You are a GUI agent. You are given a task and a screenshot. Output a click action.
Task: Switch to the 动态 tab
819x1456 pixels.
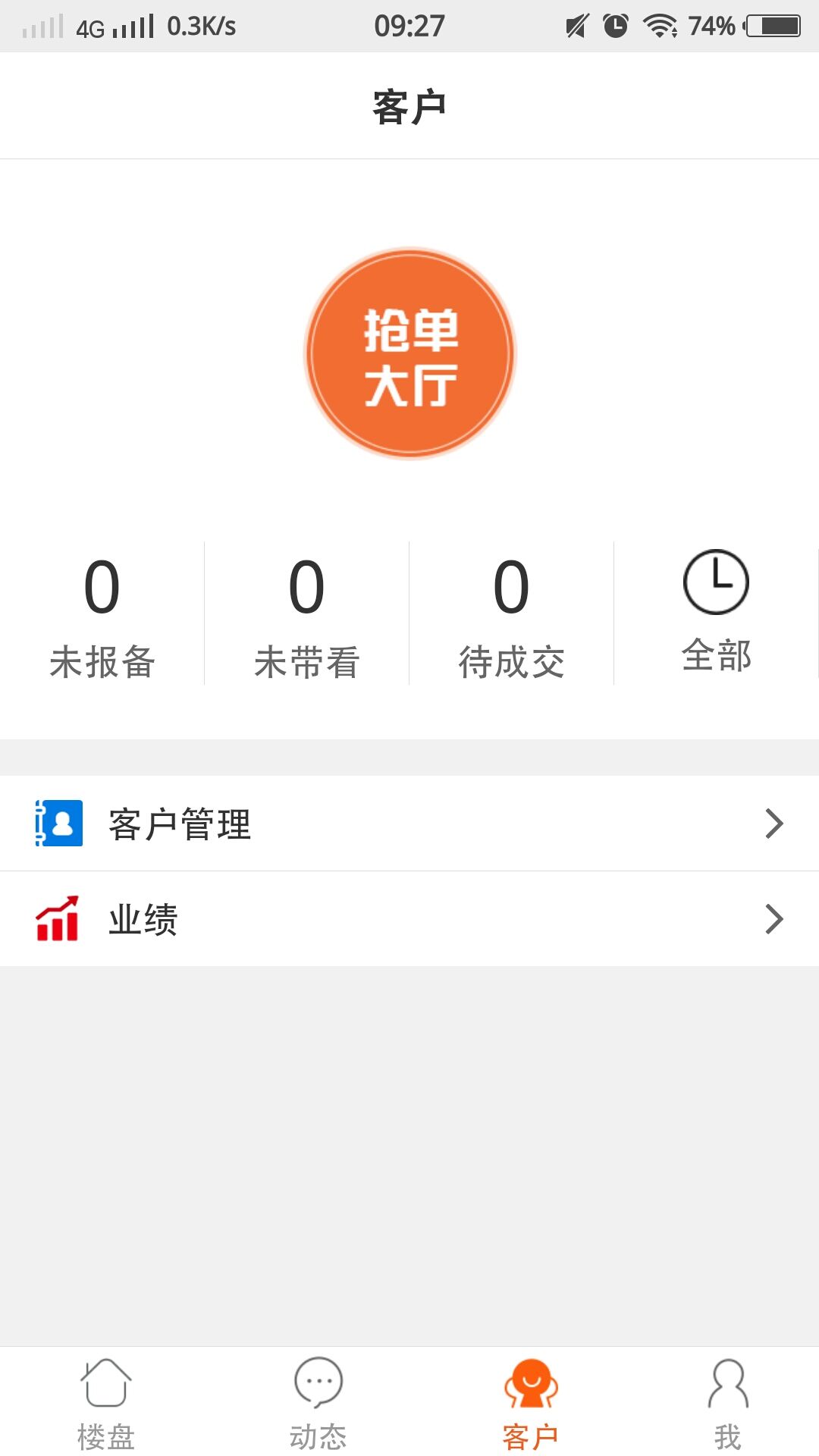coord(318,1403)
